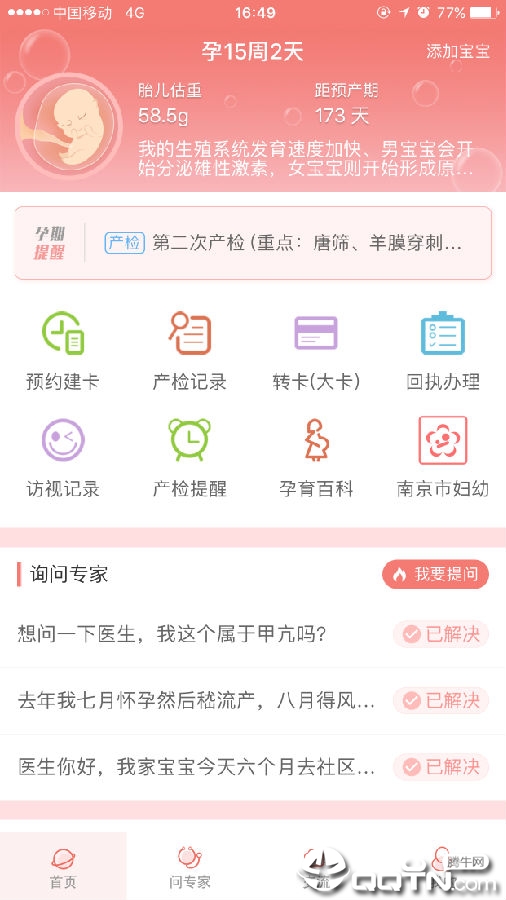Tap 添加宝宝 to add a baby
506x900 pixels.
pos(458,51)
